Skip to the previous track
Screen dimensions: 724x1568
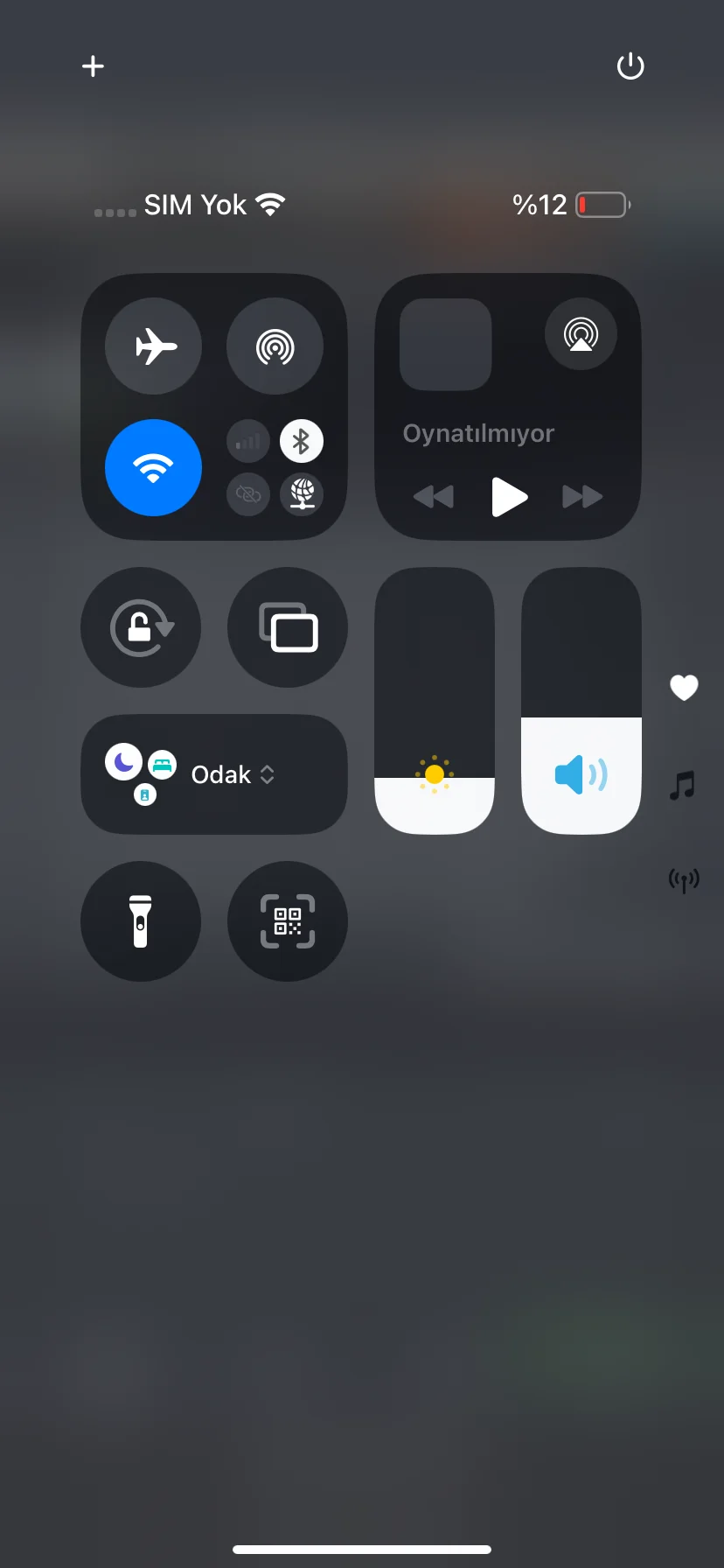tap(434, 497)
